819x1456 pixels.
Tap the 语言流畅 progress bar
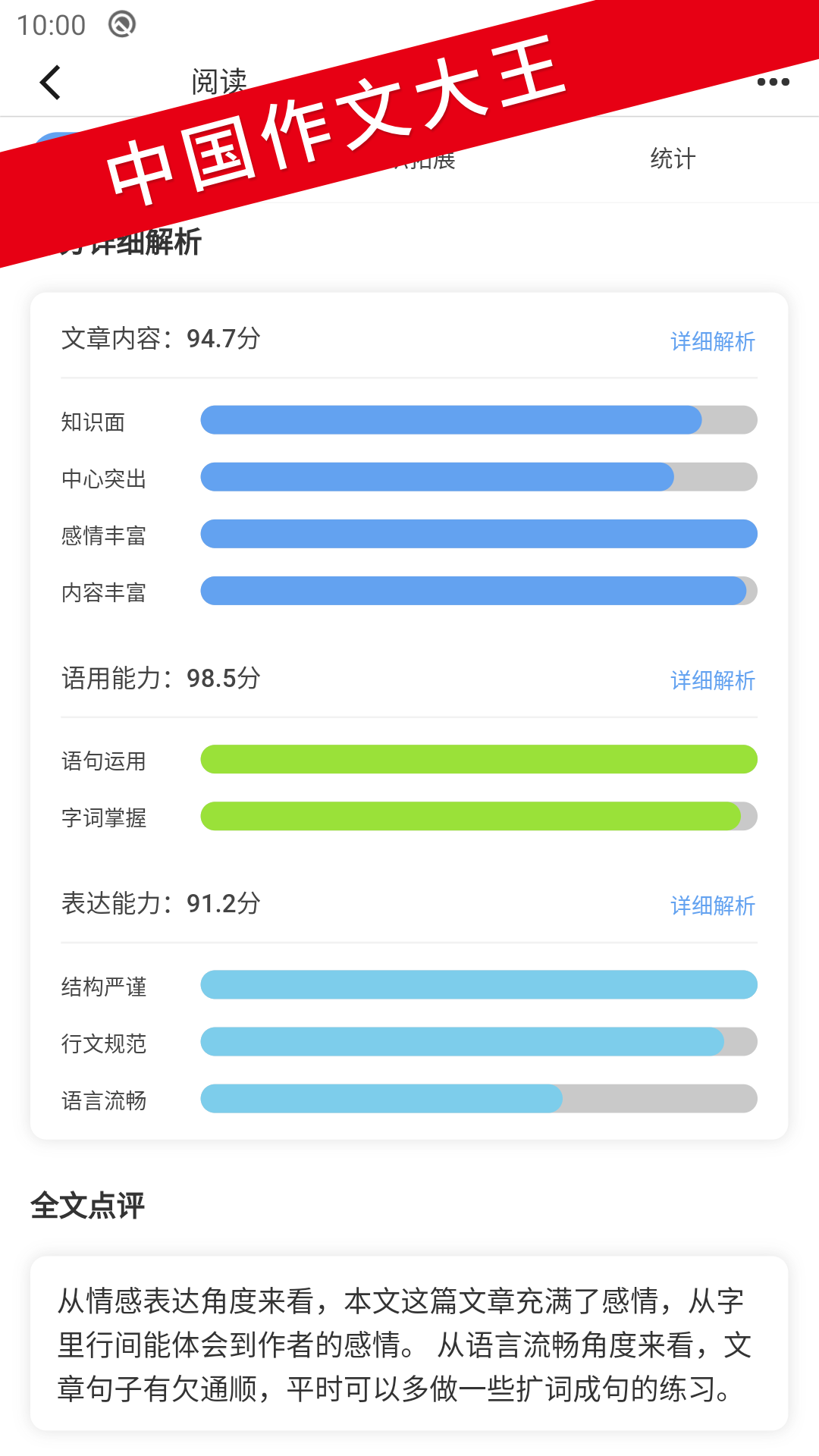click(x=478, y=1099)
